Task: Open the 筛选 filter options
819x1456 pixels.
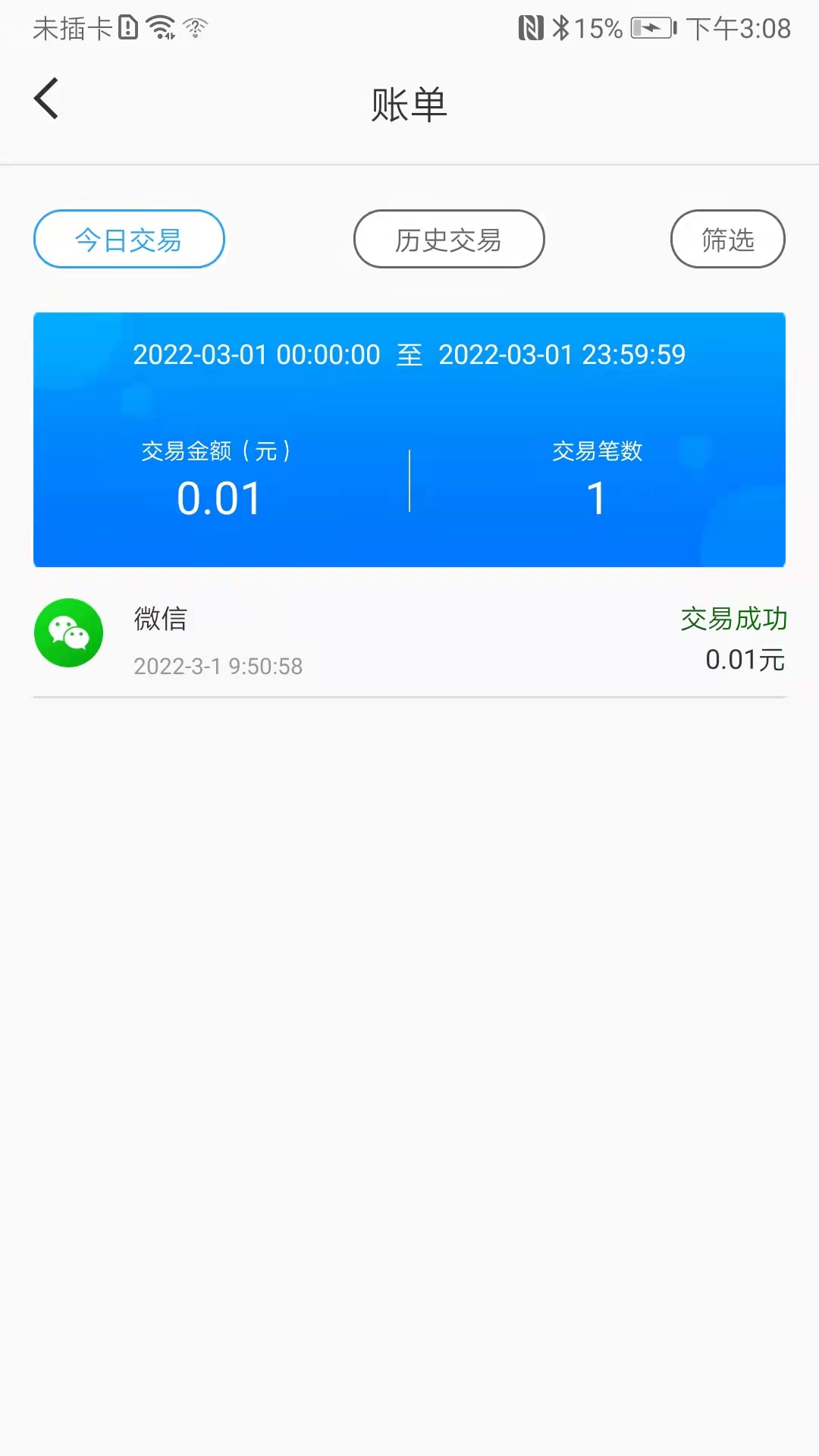Action: coord(727,240)
